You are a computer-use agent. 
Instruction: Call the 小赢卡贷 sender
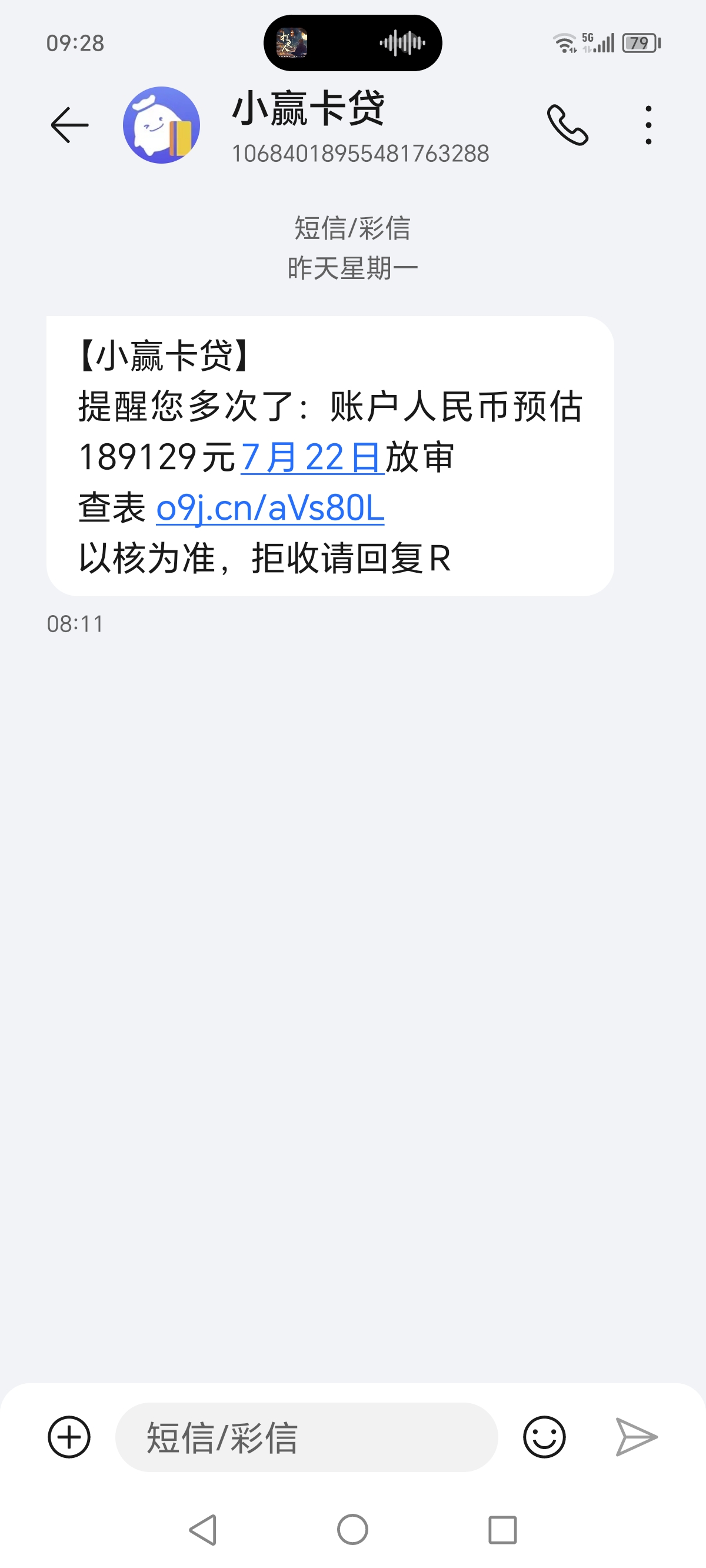tap(567, 125)
